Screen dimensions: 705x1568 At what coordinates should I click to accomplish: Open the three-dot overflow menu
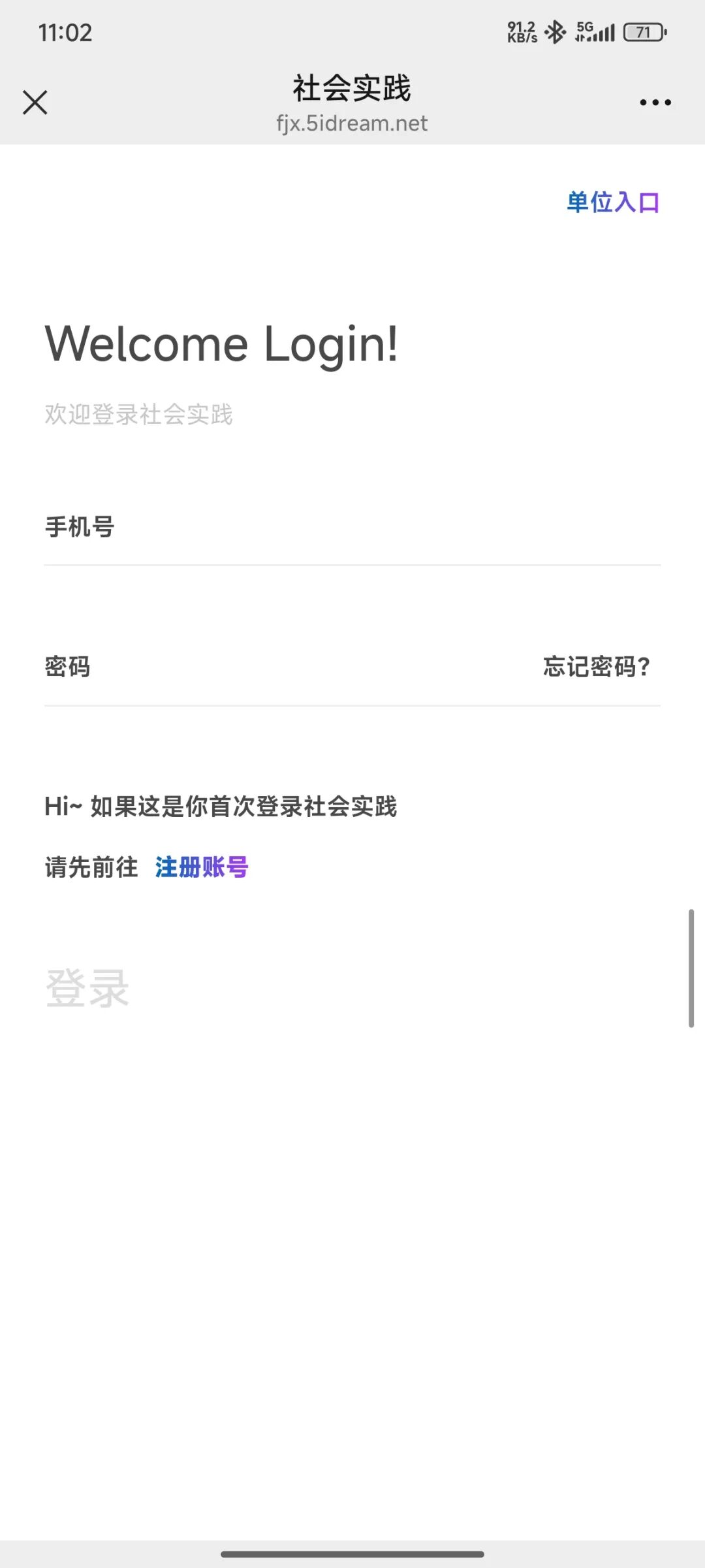point(655,103)
